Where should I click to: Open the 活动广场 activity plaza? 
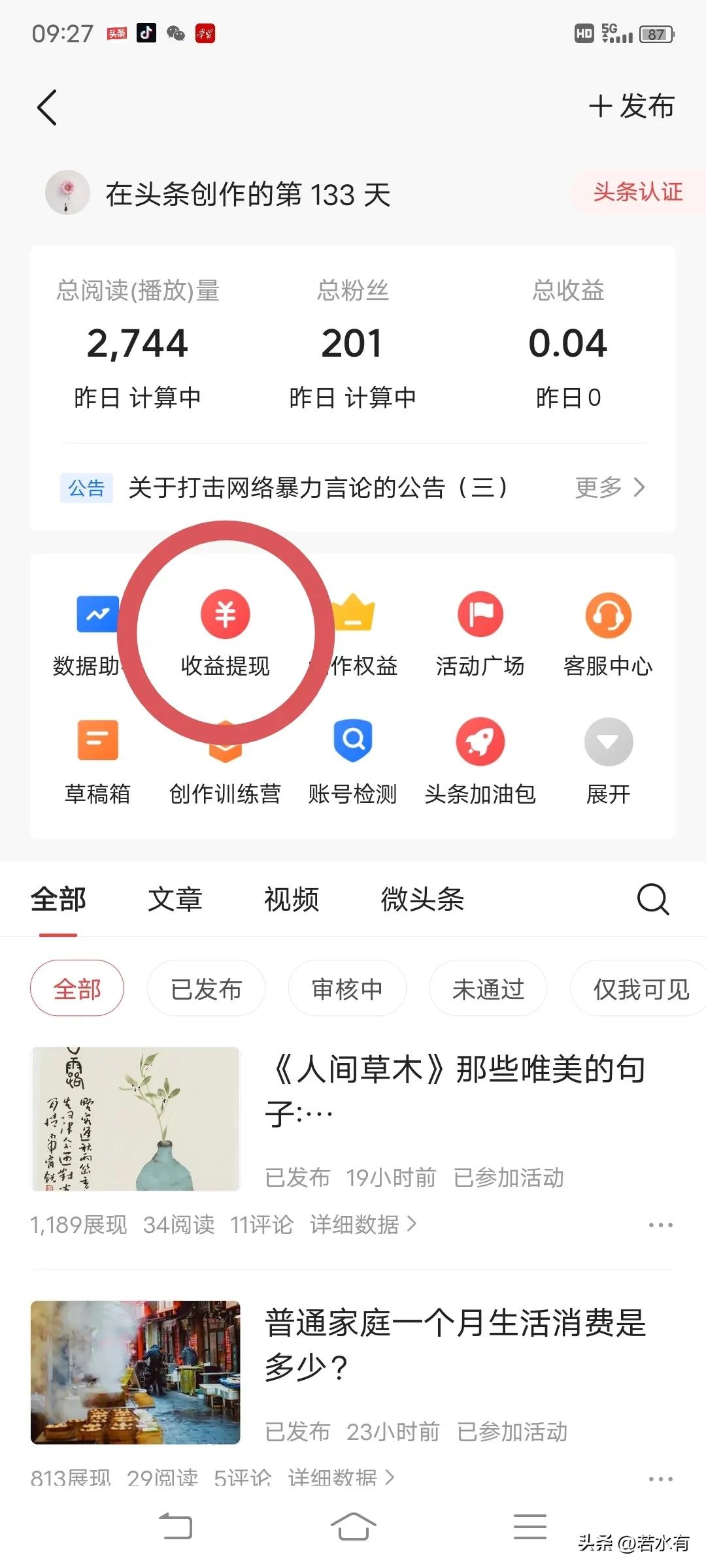(x=480, y=634)
